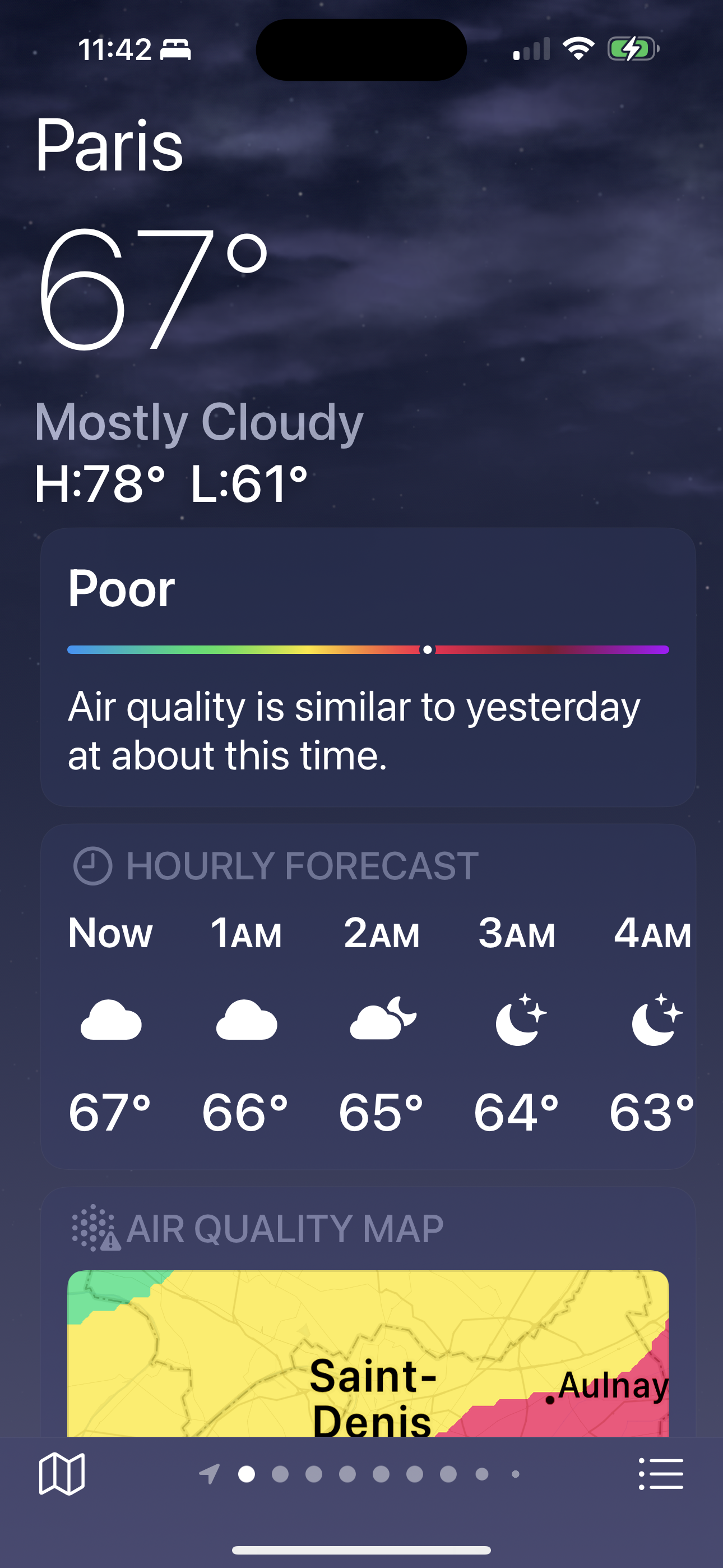Open the saved locations list

click(661, 1474)
